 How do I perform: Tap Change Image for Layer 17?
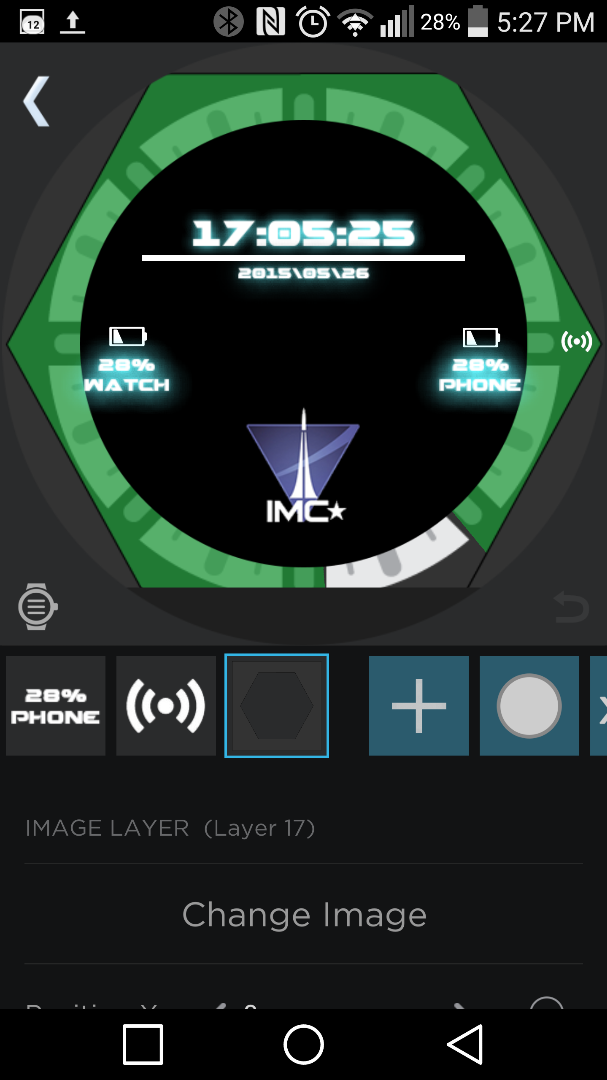coord(304,914)
